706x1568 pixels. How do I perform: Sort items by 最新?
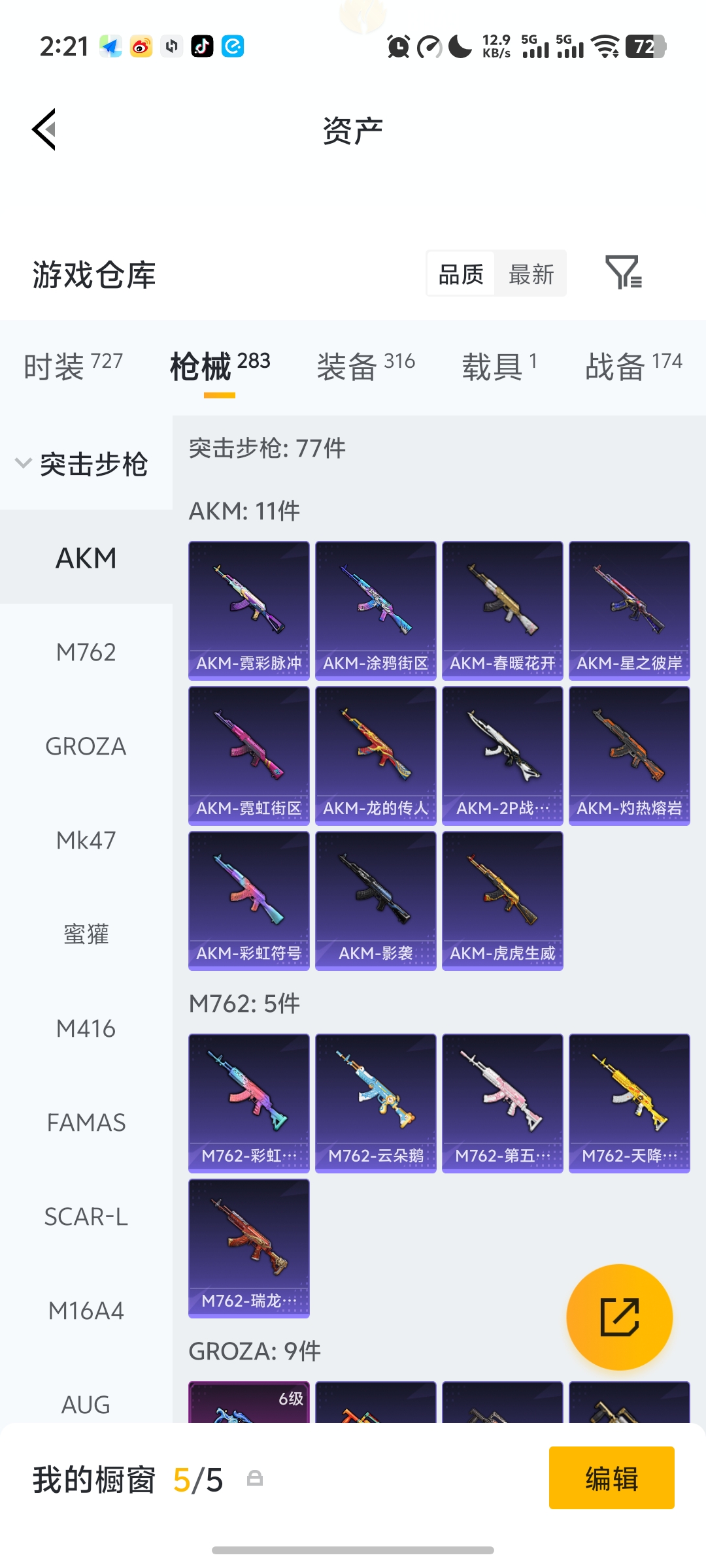point(531,274)
